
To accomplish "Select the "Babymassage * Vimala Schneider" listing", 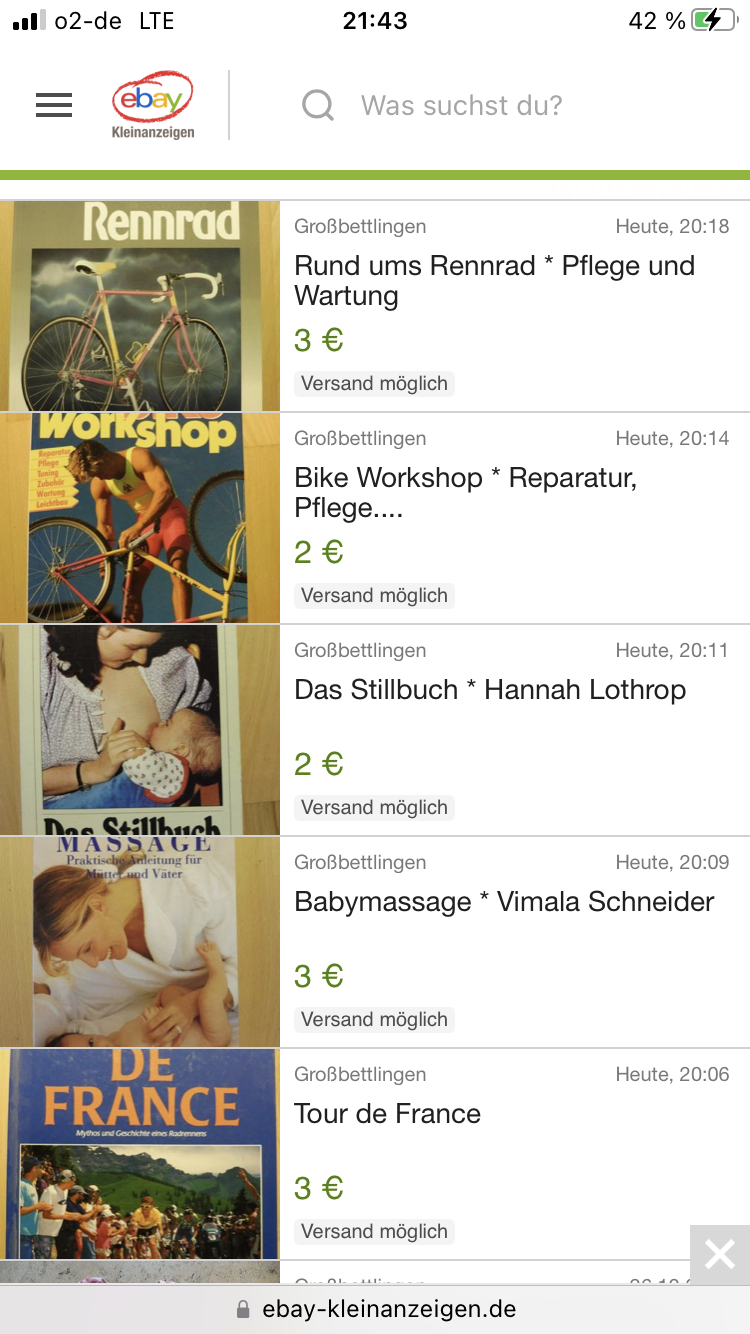I will tap(504, 902).
